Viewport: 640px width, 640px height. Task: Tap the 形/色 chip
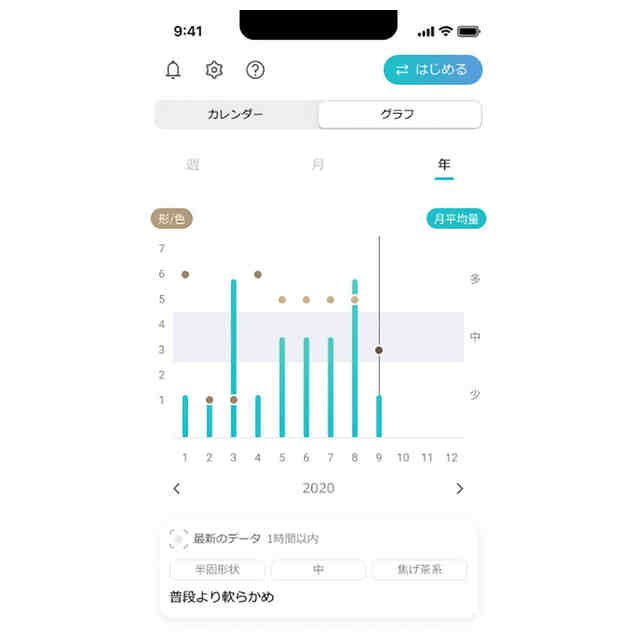coord(170,219)
